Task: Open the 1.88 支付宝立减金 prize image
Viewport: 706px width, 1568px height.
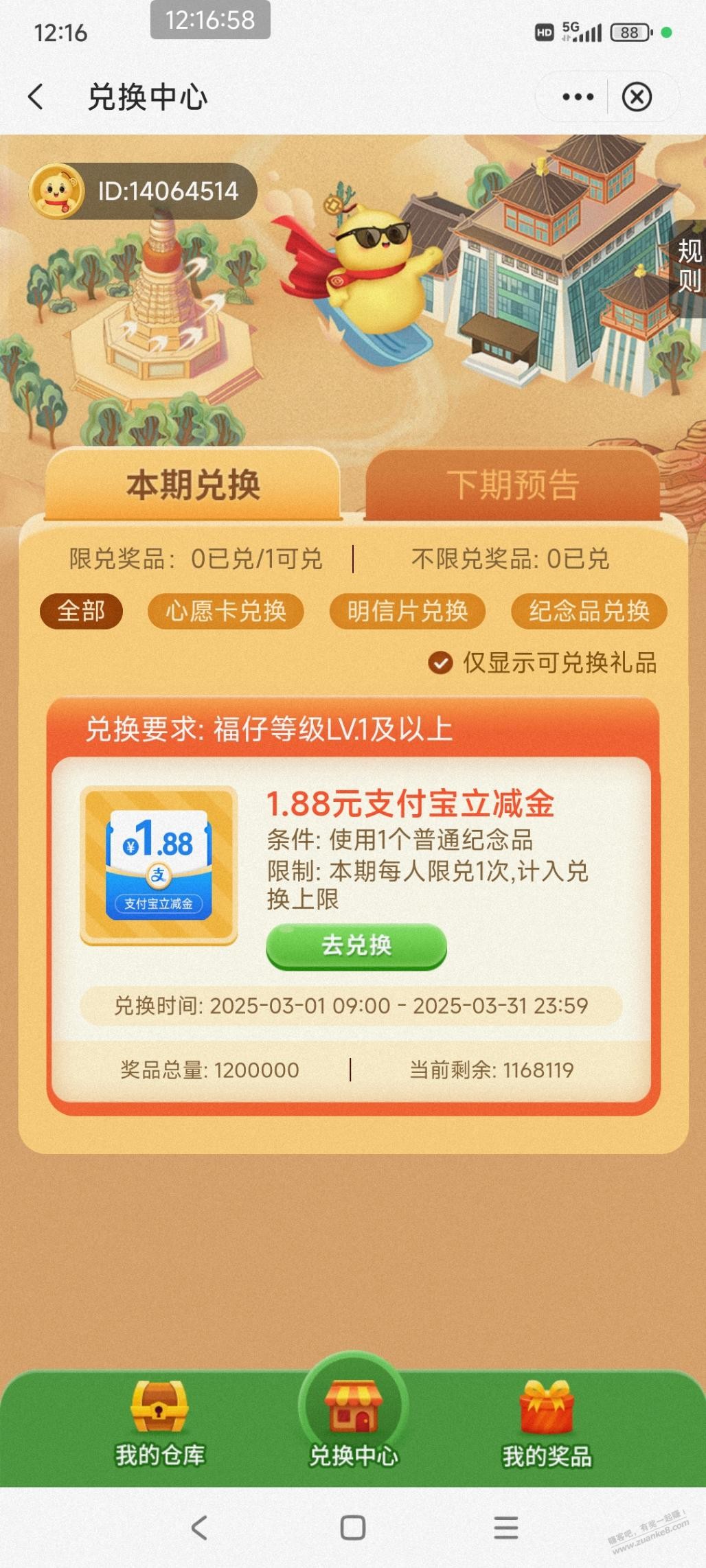Action: [x=159, y=865]
